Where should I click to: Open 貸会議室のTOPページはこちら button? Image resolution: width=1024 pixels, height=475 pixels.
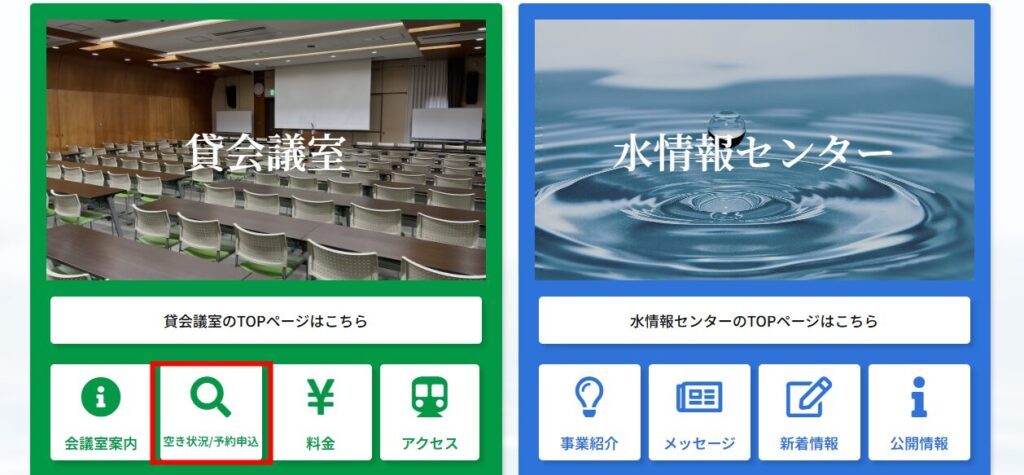coord(265,321)
